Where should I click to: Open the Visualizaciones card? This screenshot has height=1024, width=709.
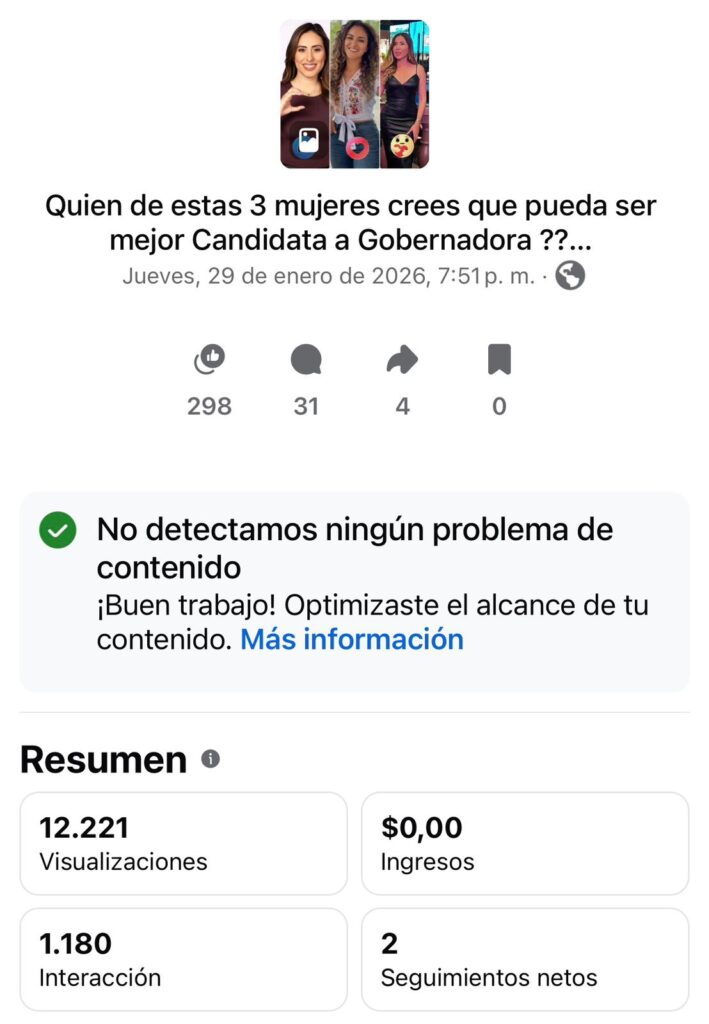point(183,843)
